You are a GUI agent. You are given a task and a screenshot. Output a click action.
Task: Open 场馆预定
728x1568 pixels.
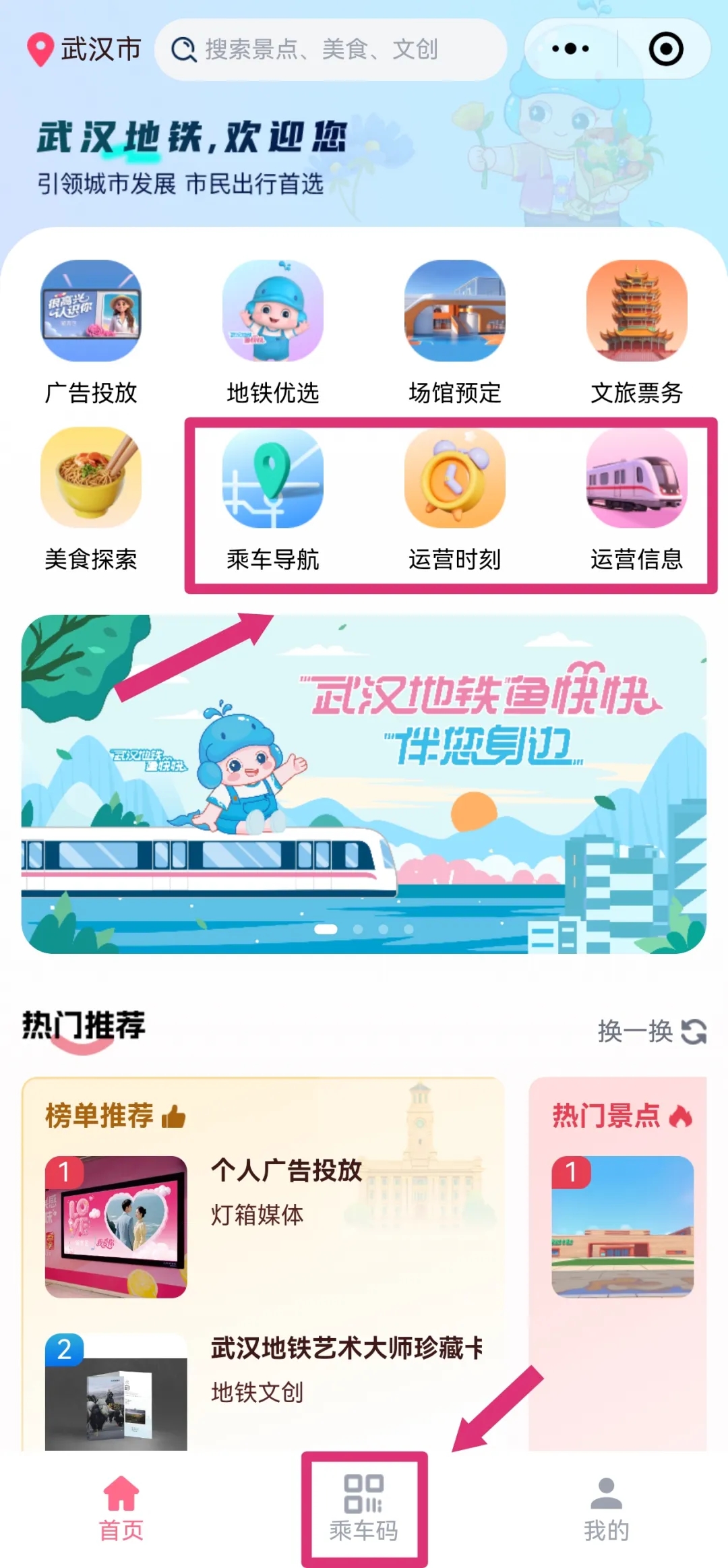pos(455,330)
